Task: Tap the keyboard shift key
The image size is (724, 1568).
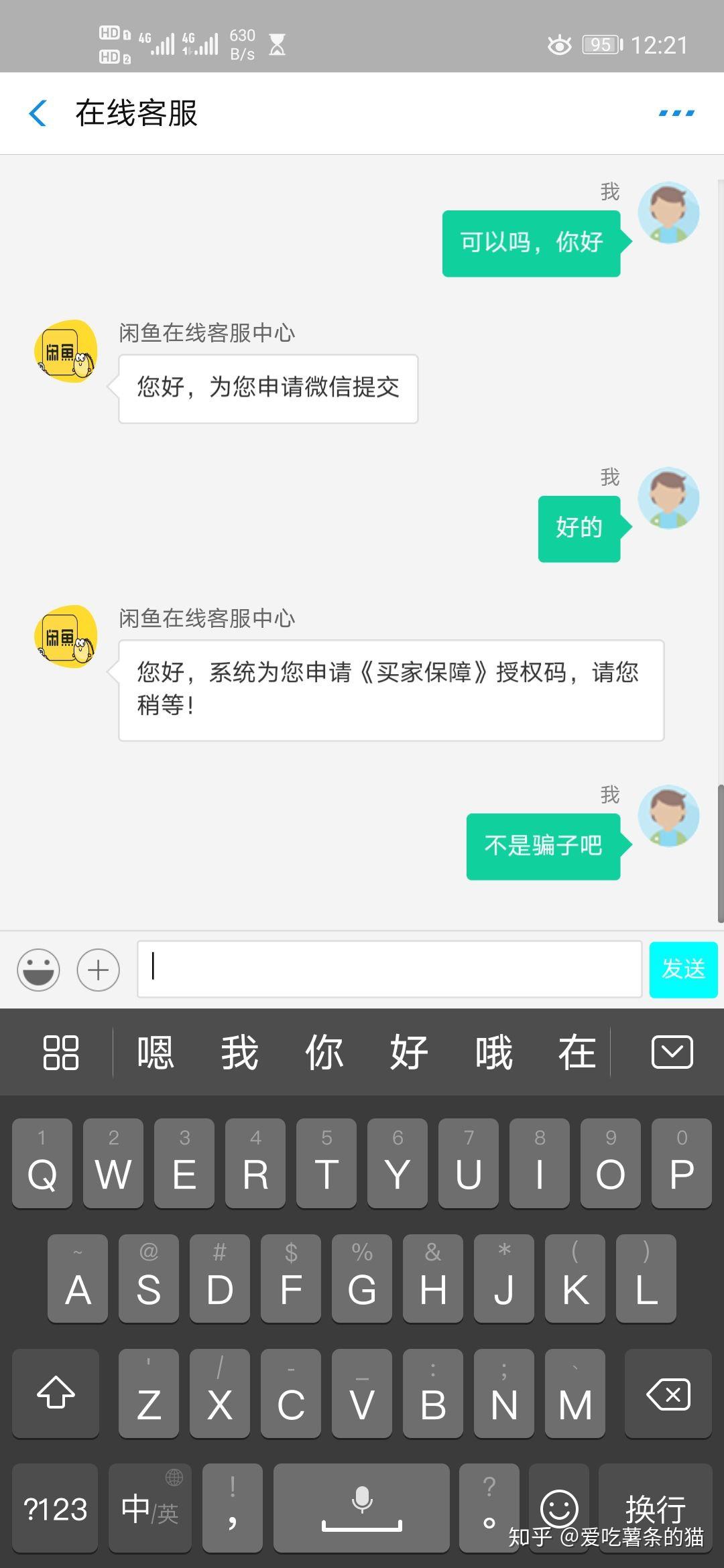Action: click(56, 1394)
